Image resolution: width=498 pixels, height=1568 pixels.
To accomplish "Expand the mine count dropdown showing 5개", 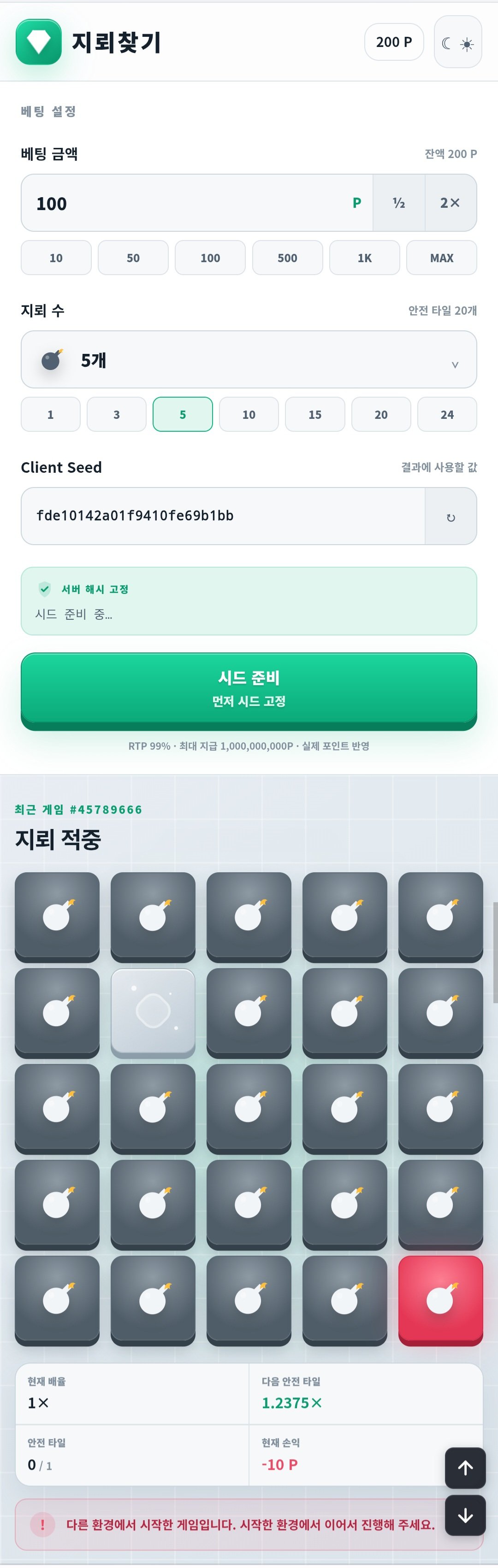I will tap(249, 359).
